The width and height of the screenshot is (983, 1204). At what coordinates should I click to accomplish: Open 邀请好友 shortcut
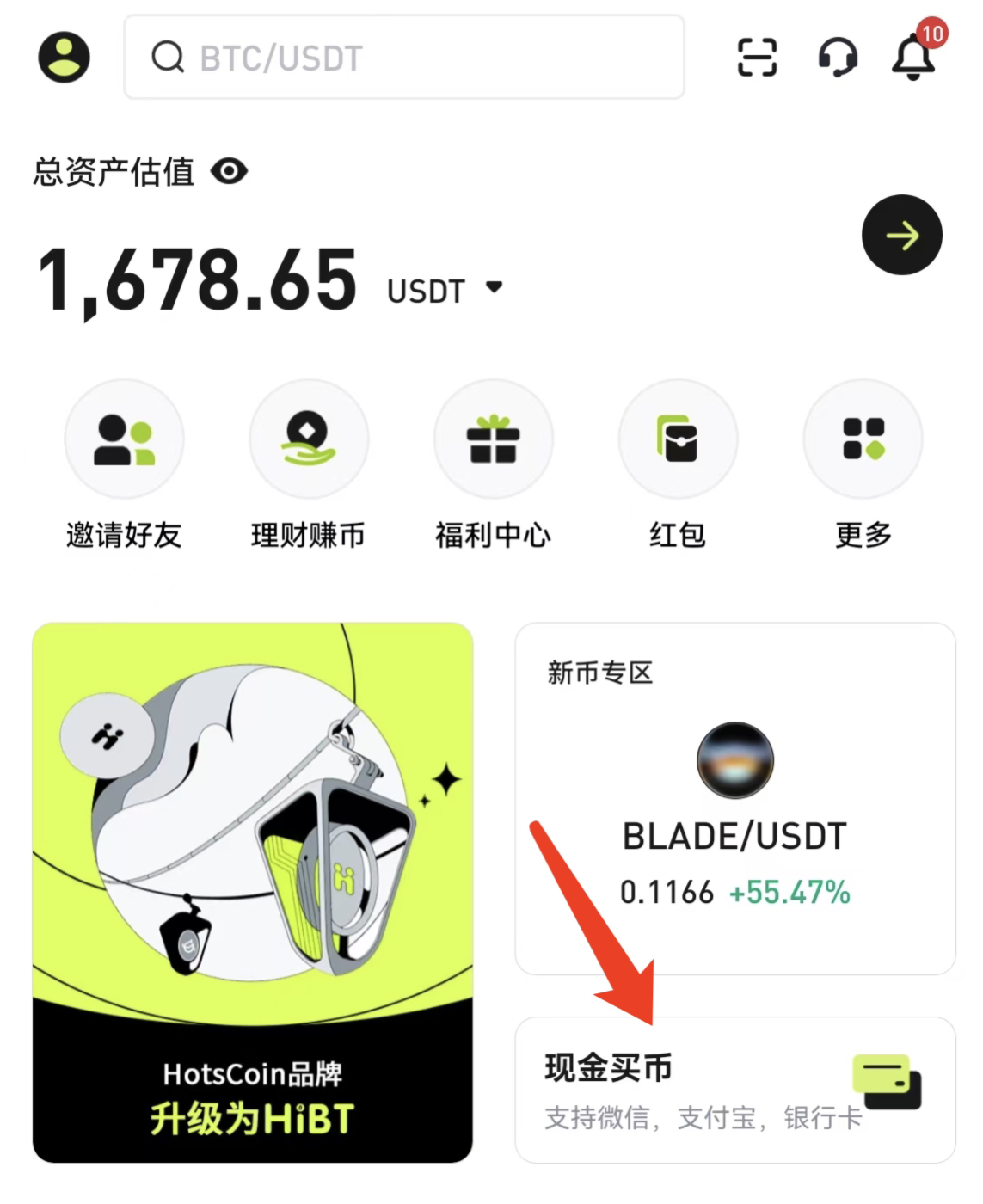click(124, 465)
